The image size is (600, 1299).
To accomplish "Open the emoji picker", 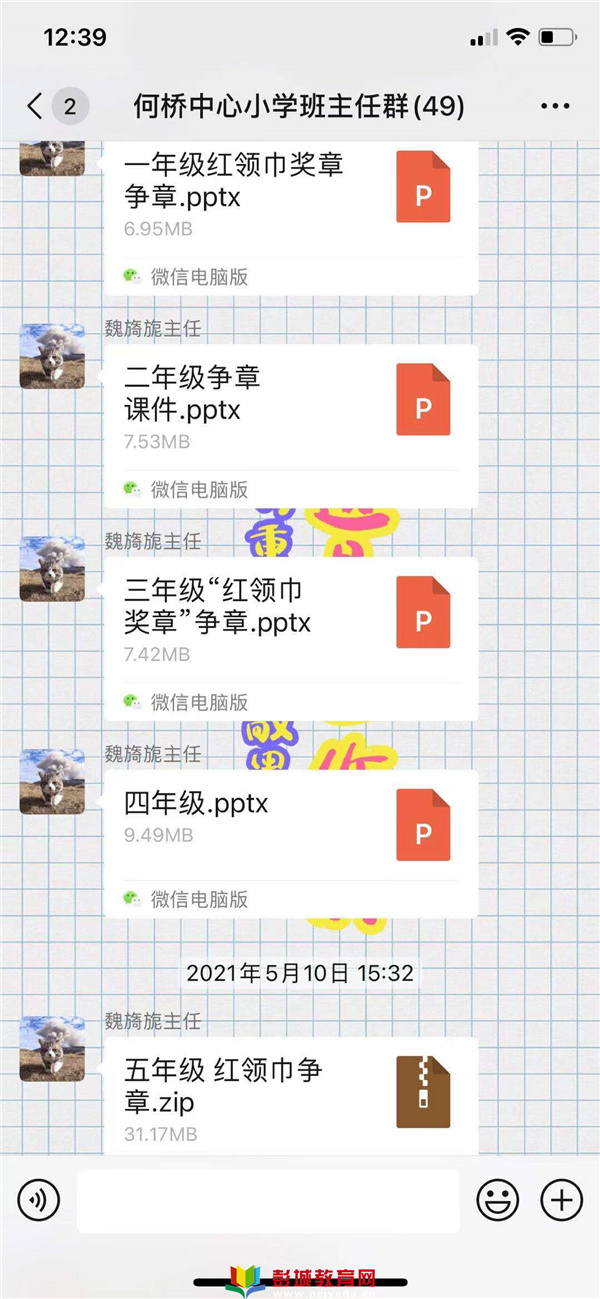I will 497,1199.
